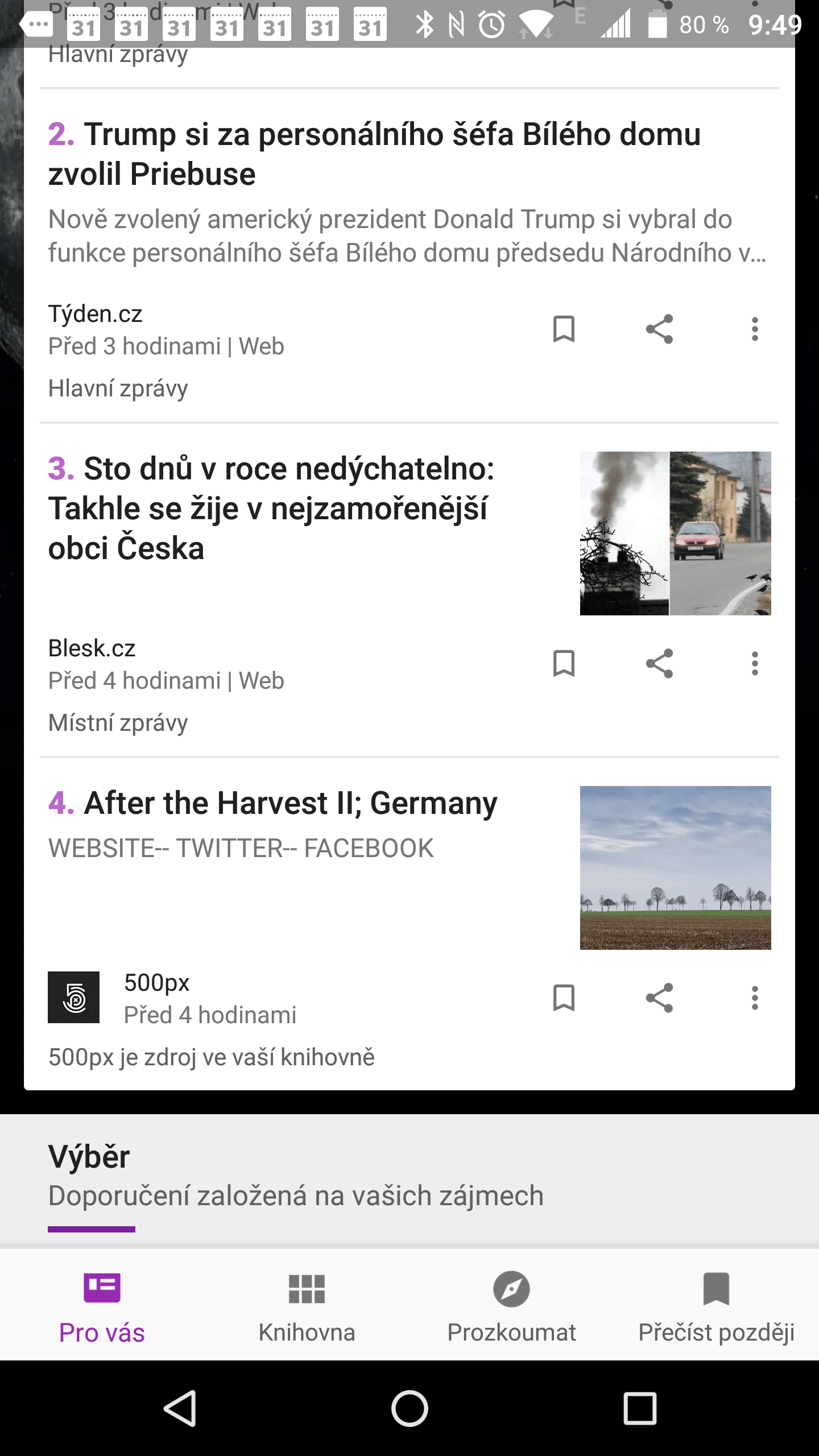The width and height of the screenshot is (819, 1456).
Task: Go back using the system back button
Action: tap(181, 1408)
